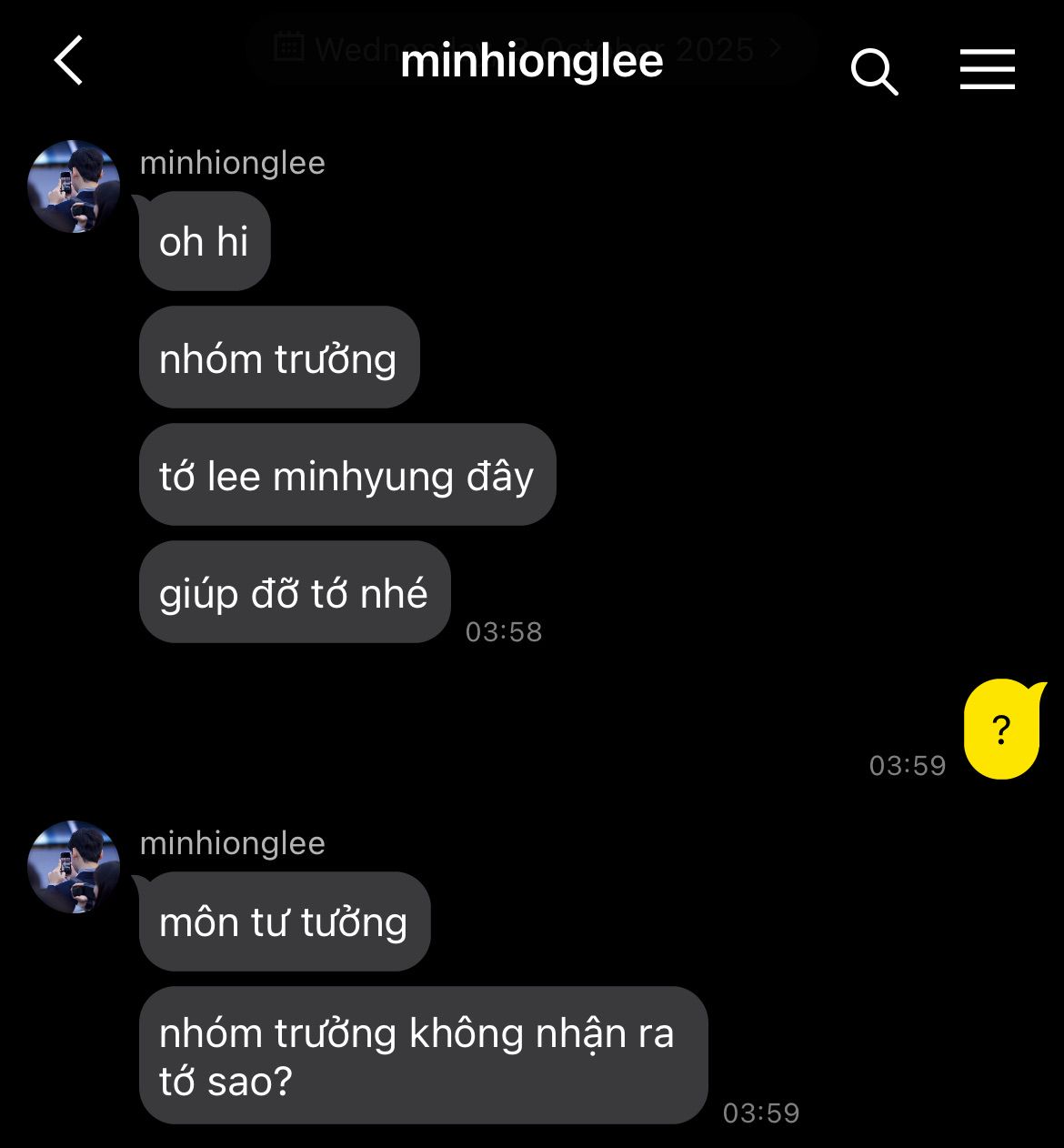The height and width of the screenshot is (1148, 1064).
Task: View profile from avatar beside "môn tư tưởng"
Action: (74, 867)
